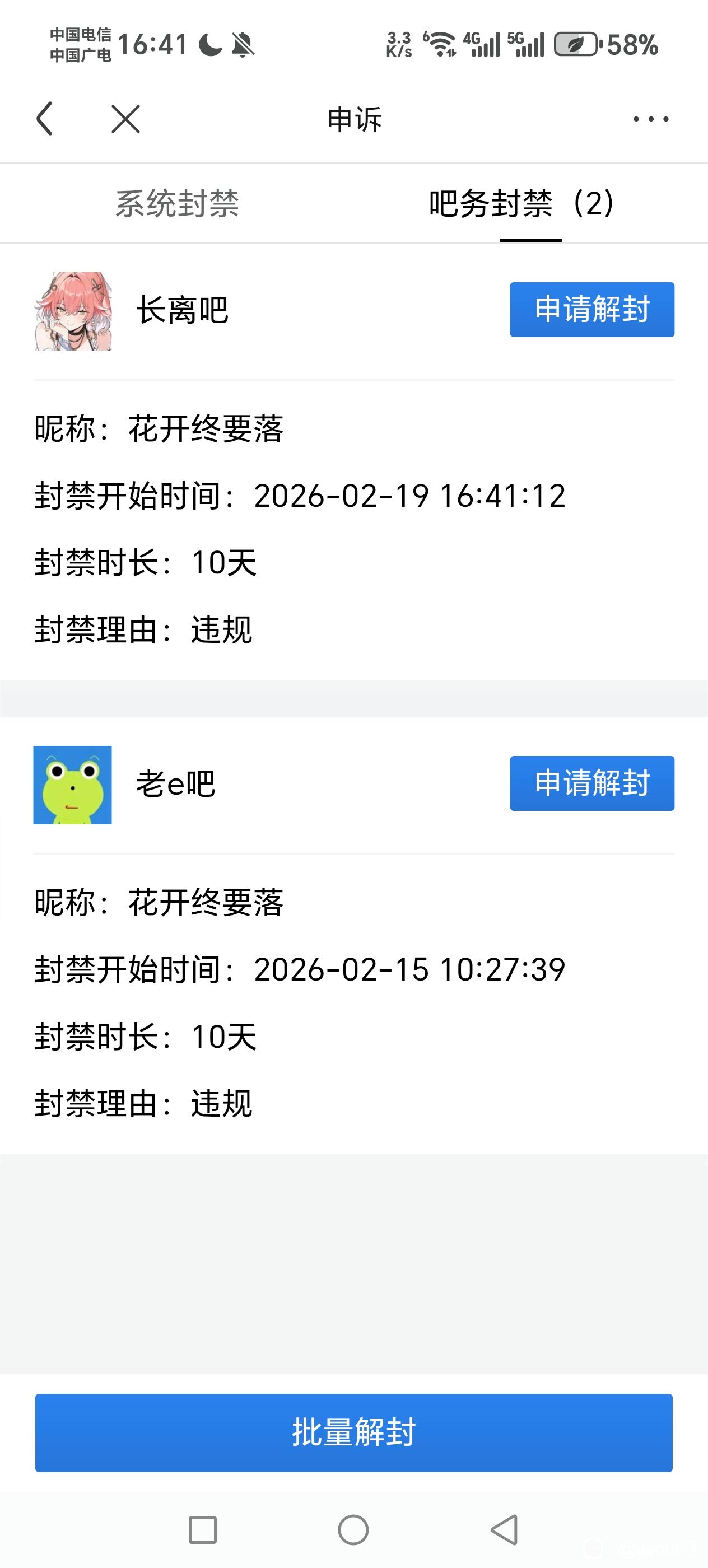
Task: Switch to the 系统封禁 tab
Action: [x=177, y=203]
